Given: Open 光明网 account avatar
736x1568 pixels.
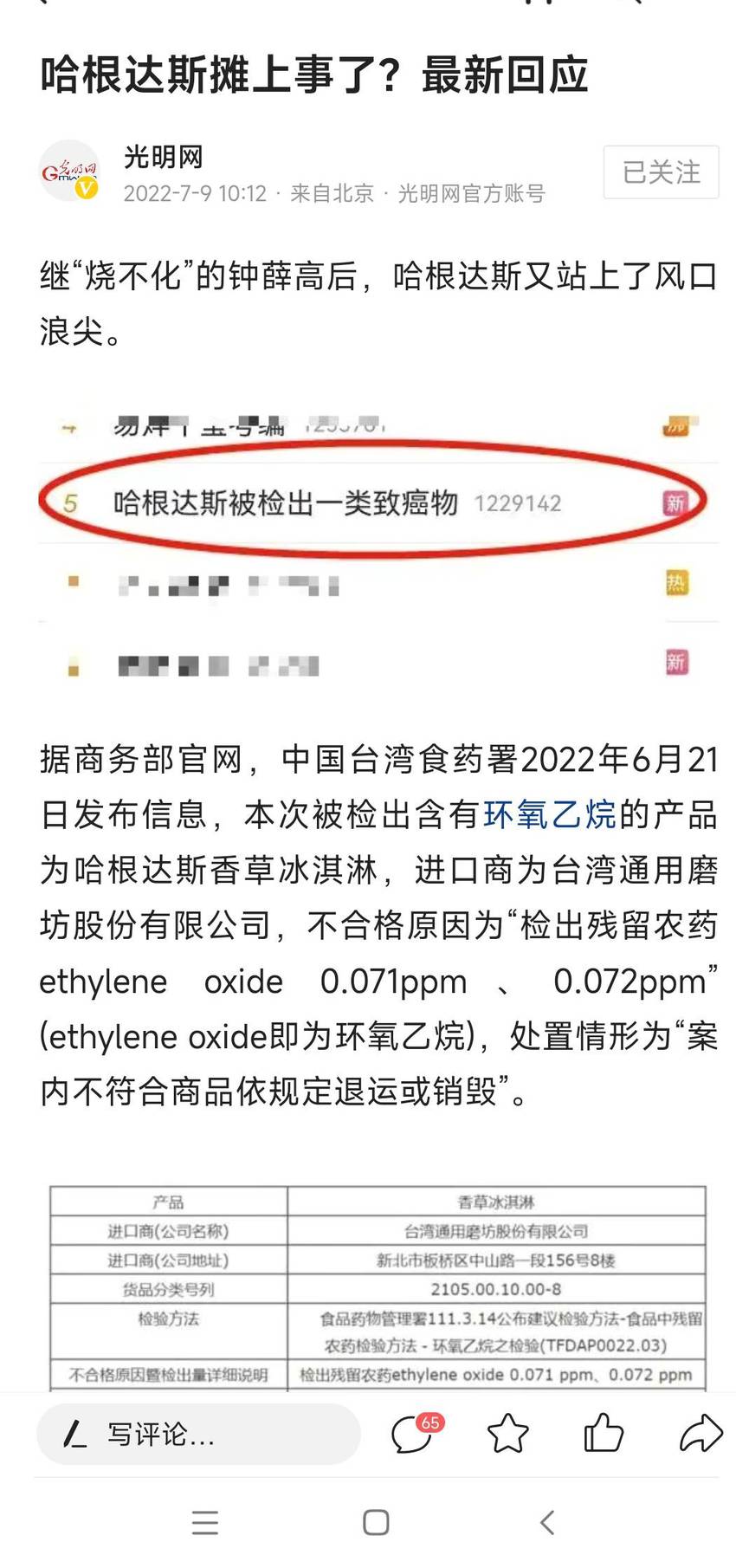Looking at the screenshot, I should [70, 172].
